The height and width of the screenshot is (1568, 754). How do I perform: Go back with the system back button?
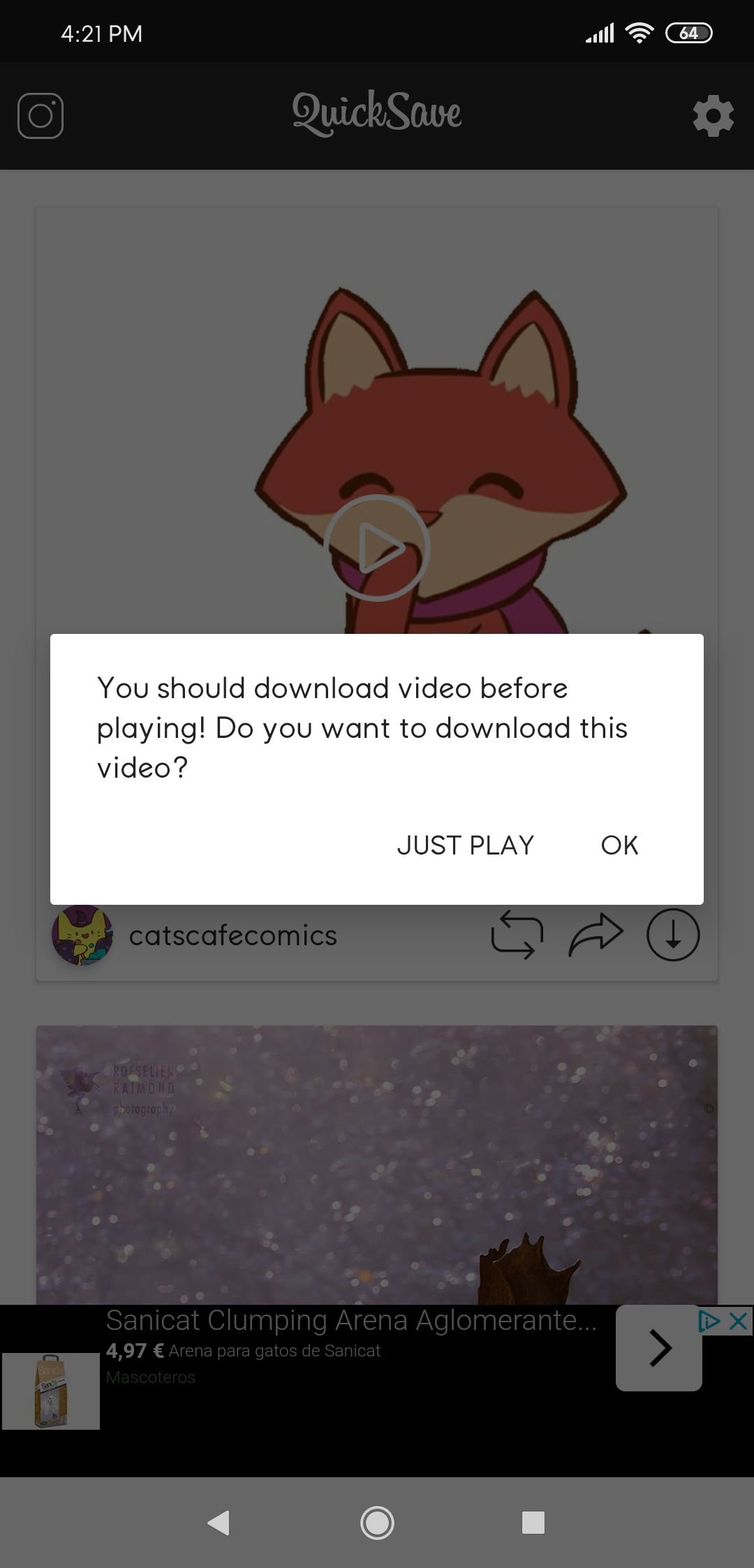[219, 1522]
